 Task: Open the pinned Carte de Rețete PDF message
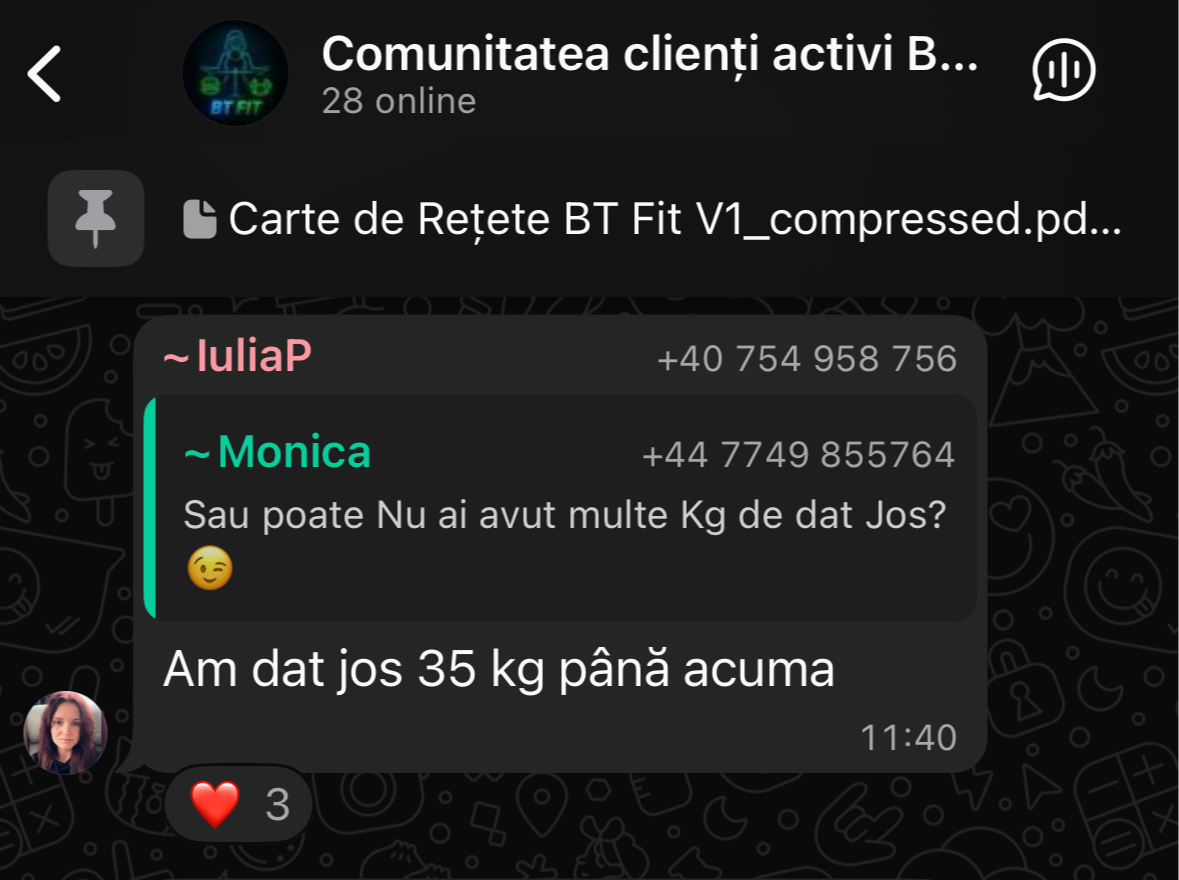click(x=650, y=218)
